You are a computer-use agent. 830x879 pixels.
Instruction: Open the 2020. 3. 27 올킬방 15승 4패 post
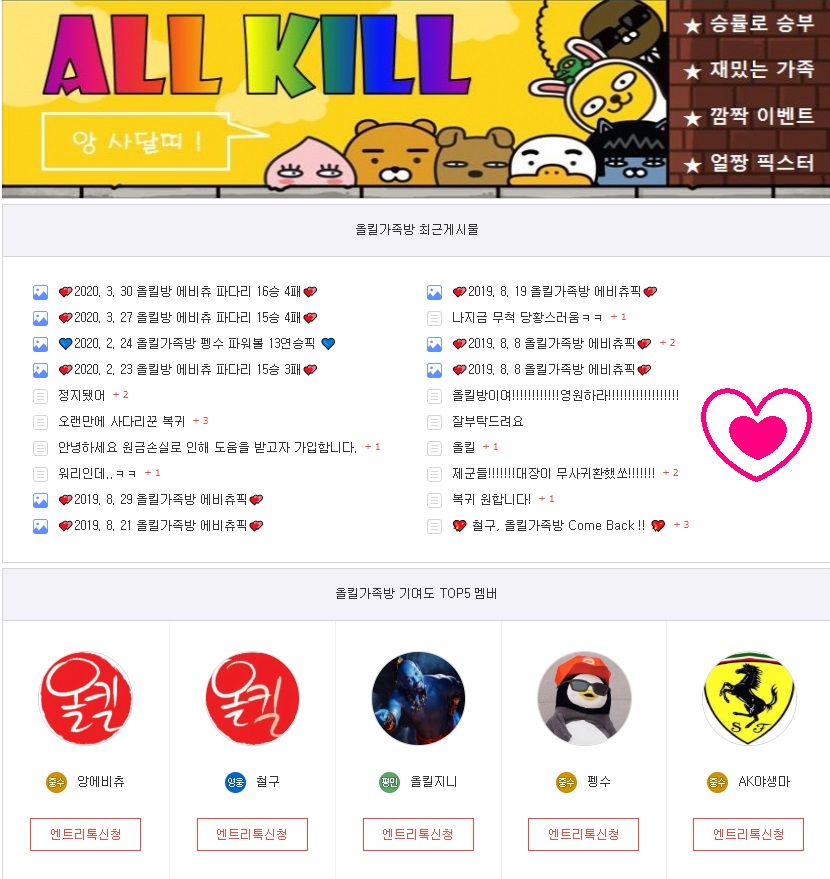(187, 318)
